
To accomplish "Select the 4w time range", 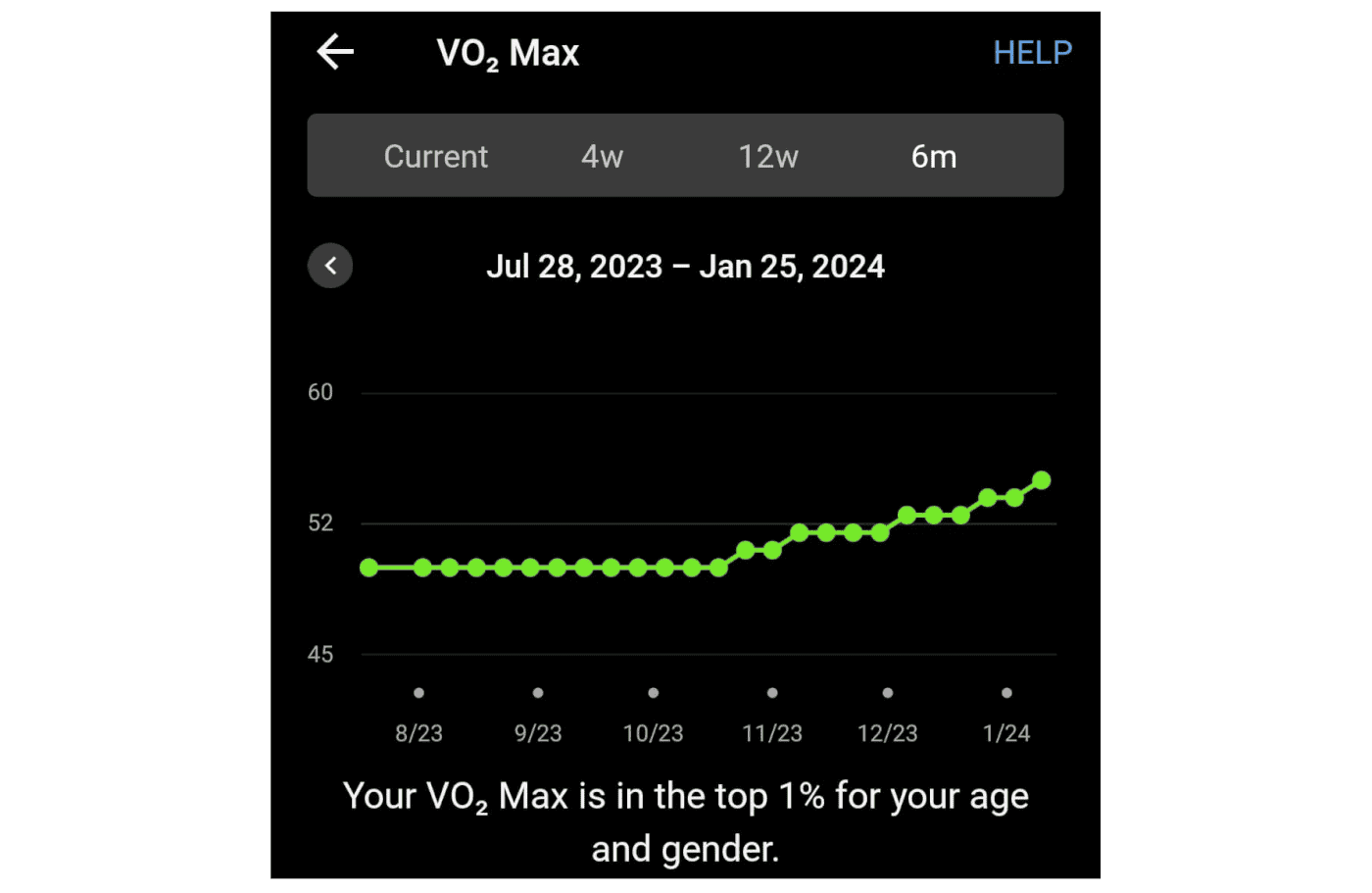I will (602, 156).
